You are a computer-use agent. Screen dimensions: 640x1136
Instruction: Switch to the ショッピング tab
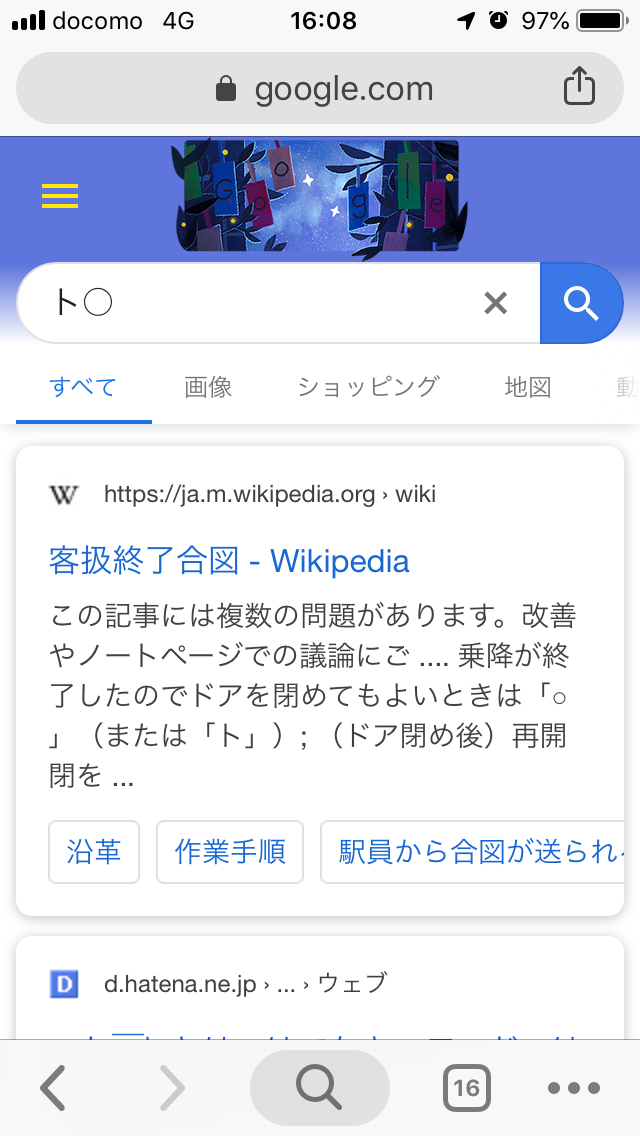coord(368,388)
